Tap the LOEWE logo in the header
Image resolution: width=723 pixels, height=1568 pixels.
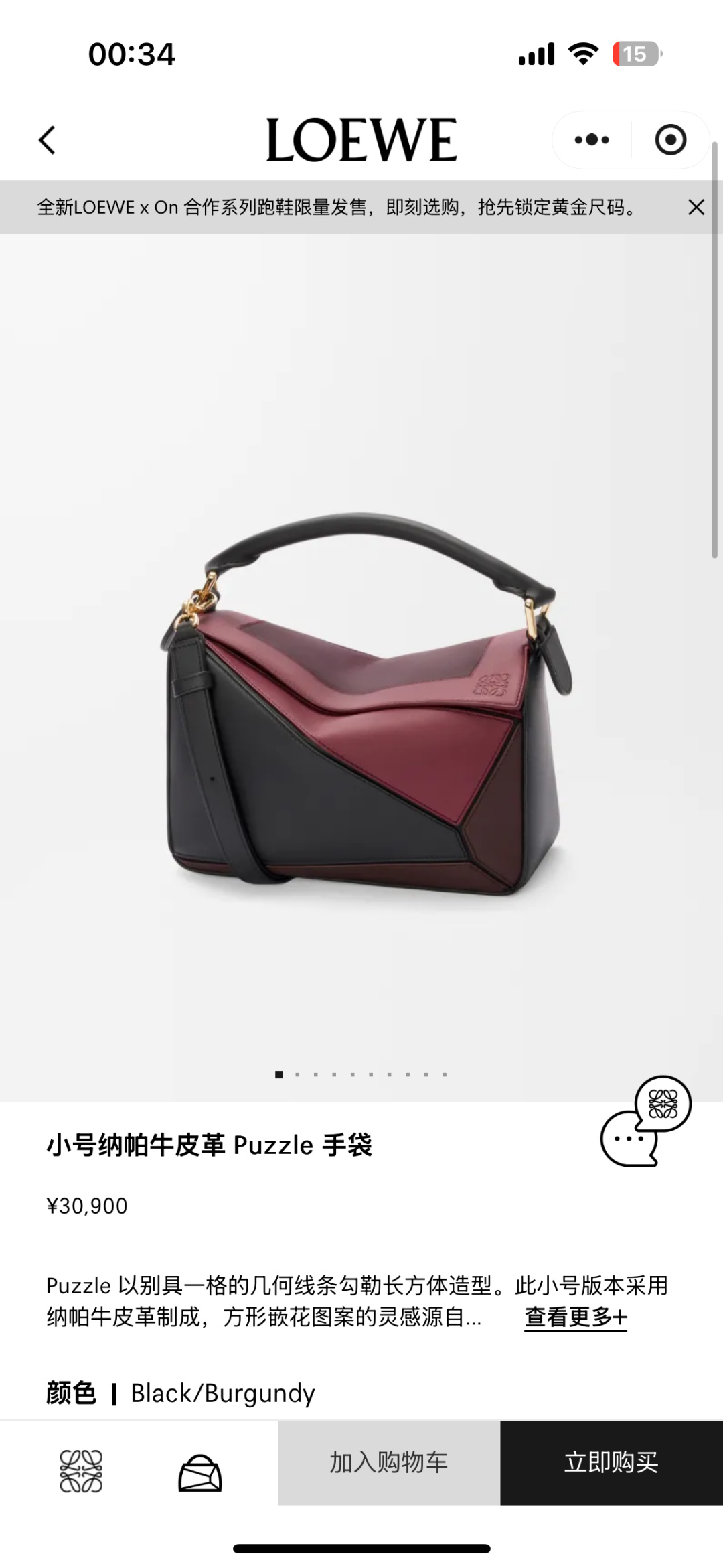361,138
